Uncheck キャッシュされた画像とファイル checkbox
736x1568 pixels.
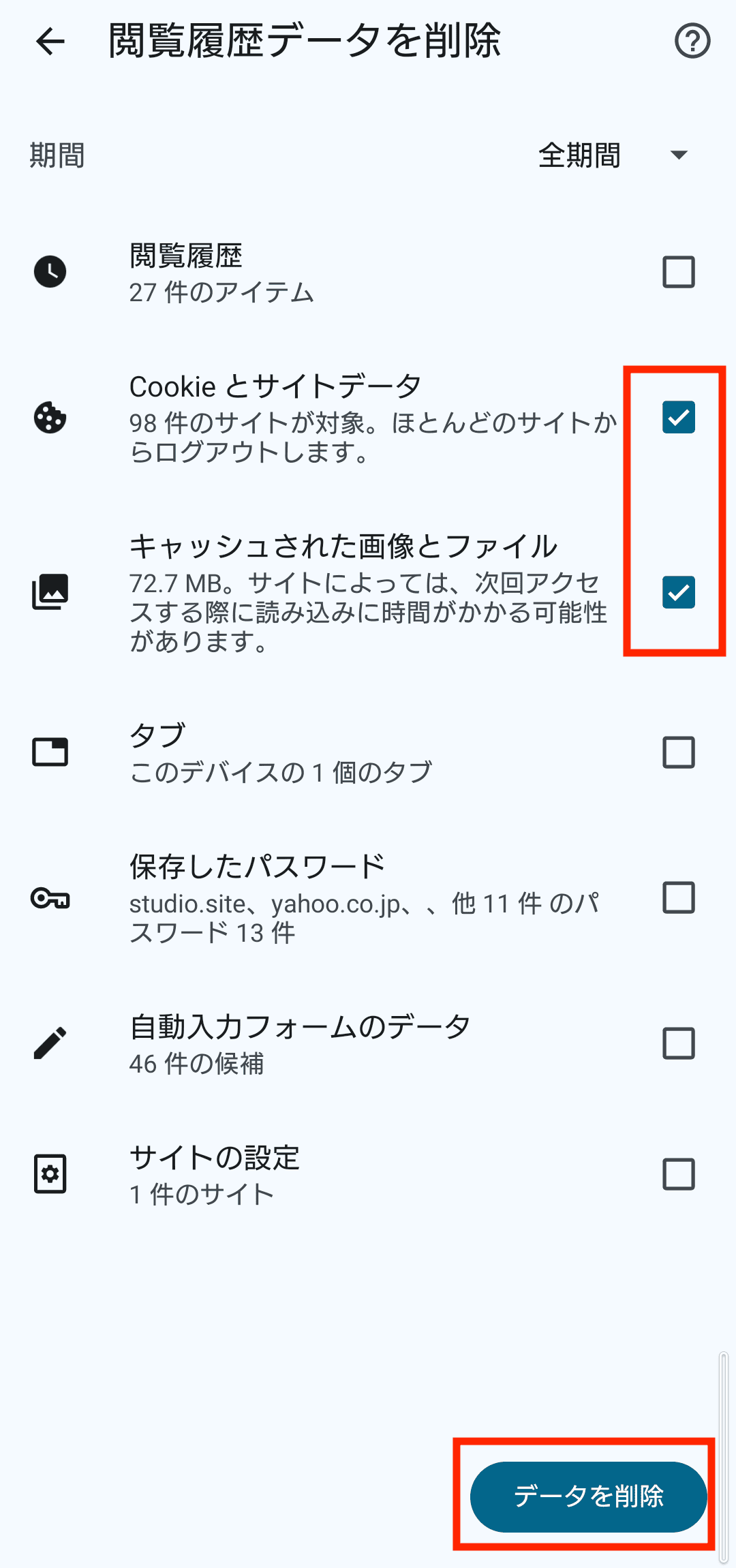pos(678,591)
